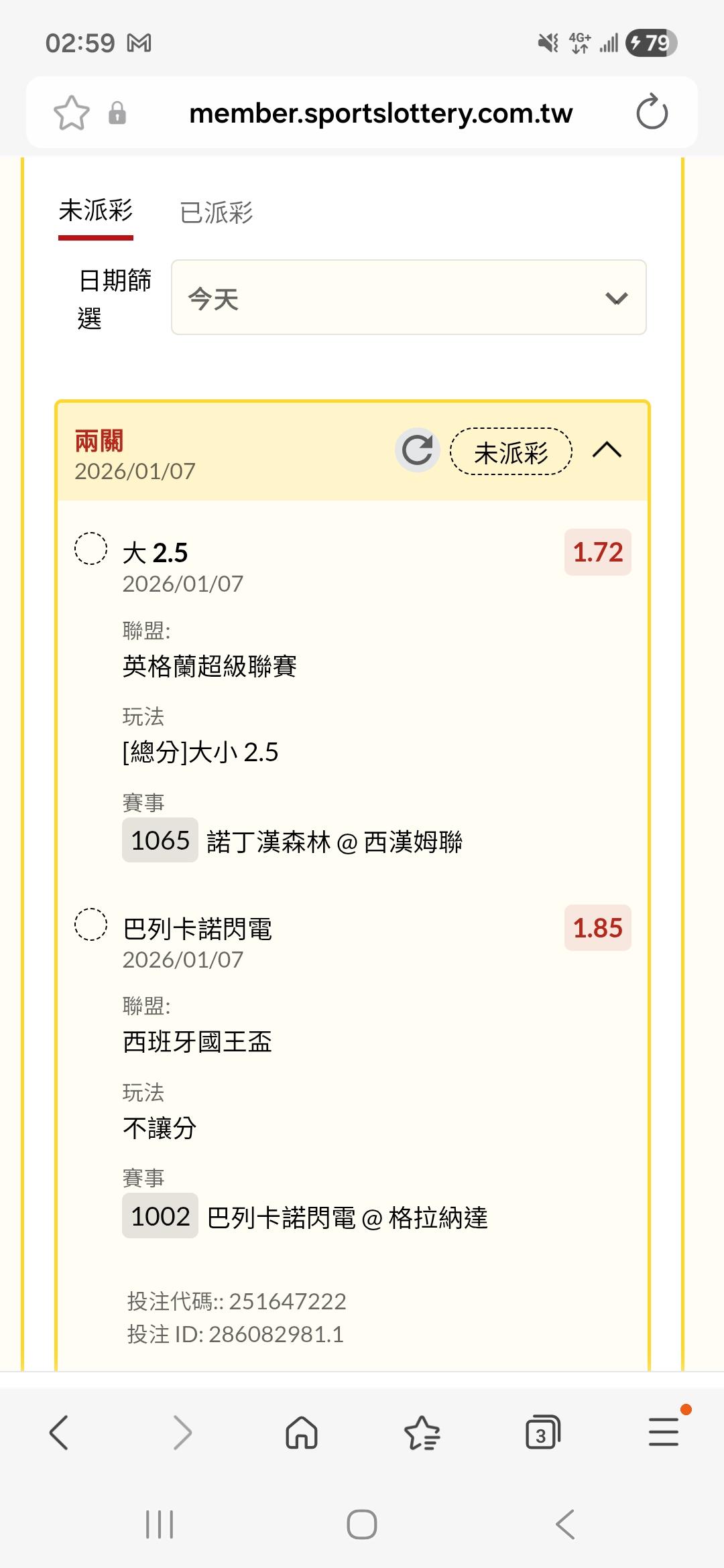Image resolution: width=724 pixels, height=1568 pixels.
Task: Refresh the 兩關 bet status
Action: [417, 450]
